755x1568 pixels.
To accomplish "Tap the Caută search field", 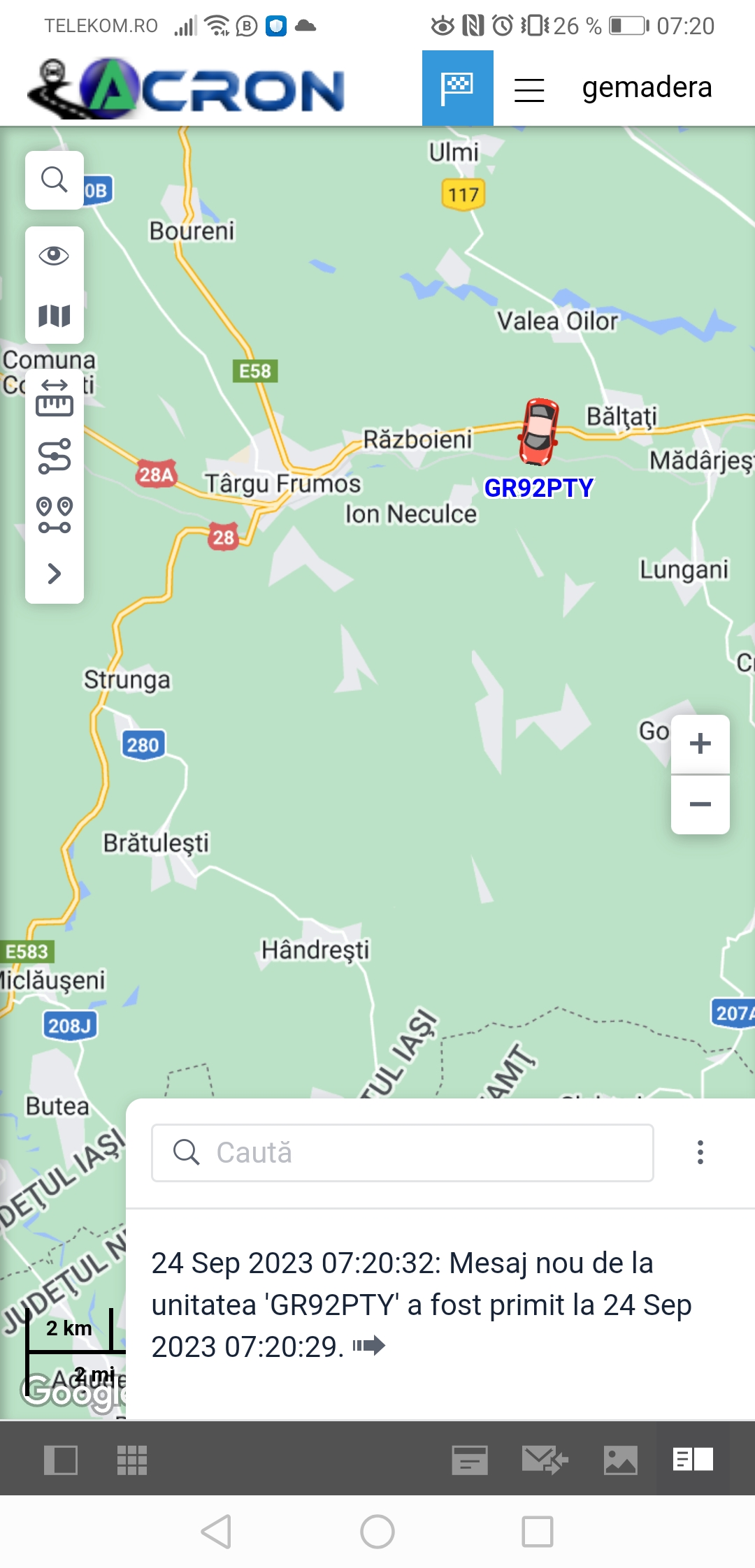I will 403,1152.
